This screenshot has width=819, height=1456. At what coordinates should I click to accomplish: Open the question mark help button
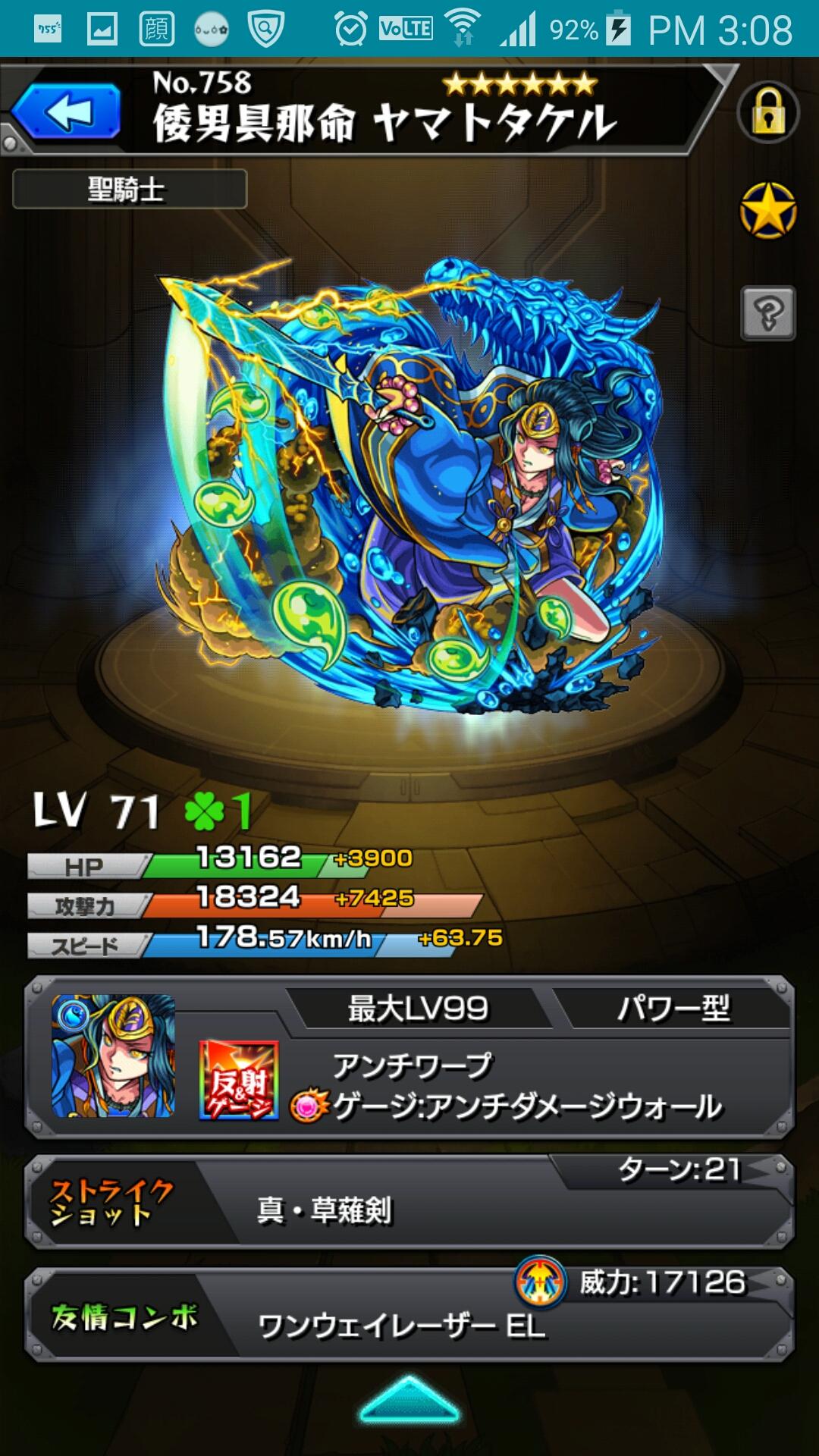(x=767, y=312)
